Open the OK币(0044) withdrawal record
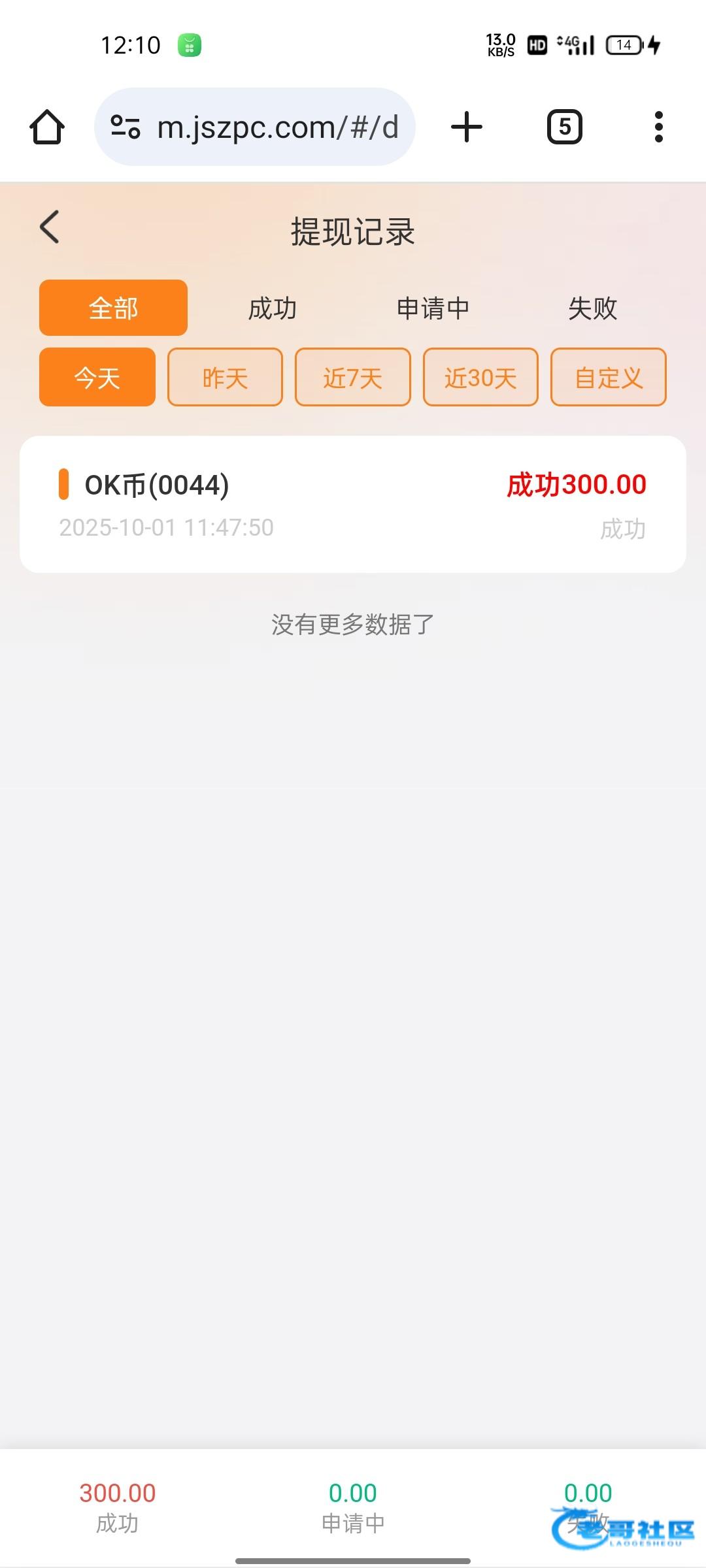706x1568 pixels. click(x=353, y=504)
